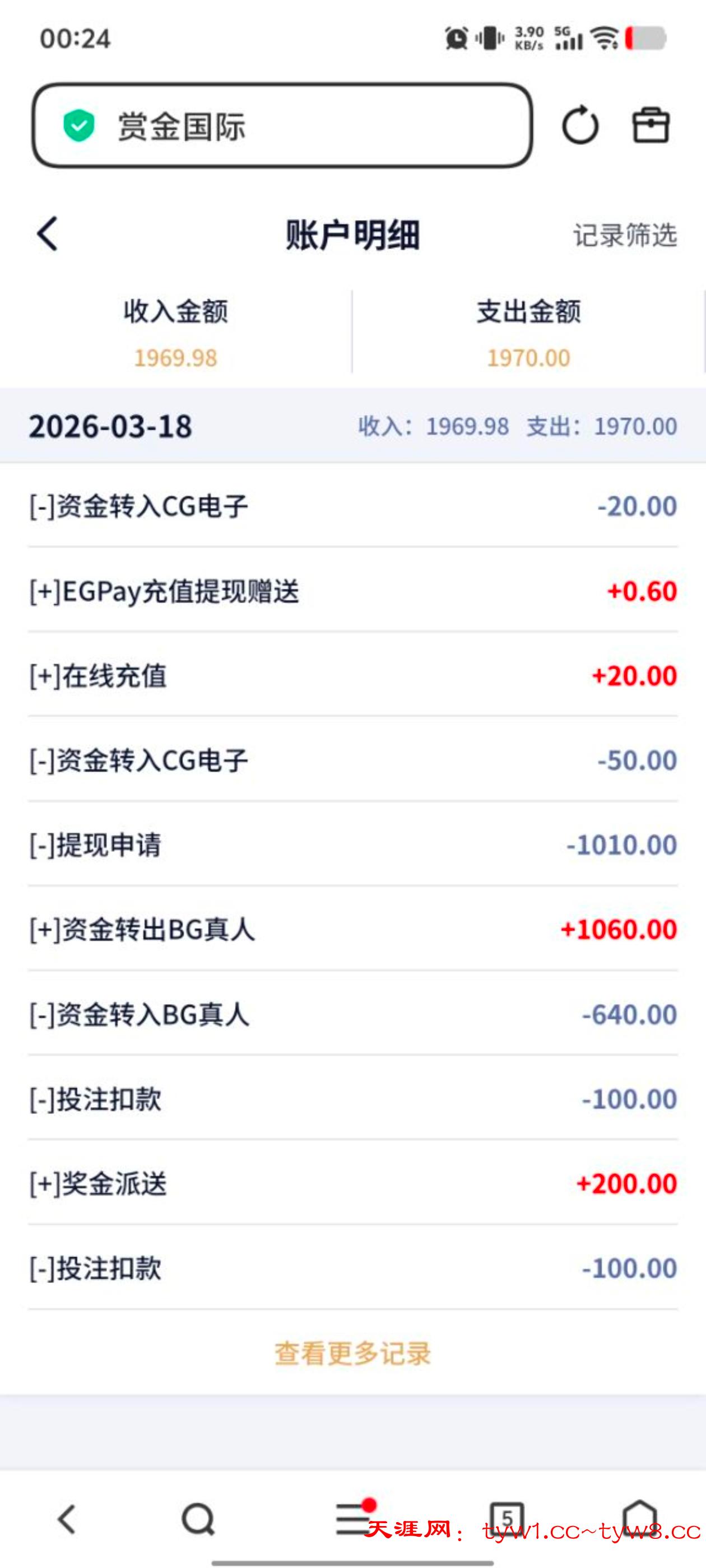
Task: Open the browser menu with red dot
Action: coord(354,1518)
